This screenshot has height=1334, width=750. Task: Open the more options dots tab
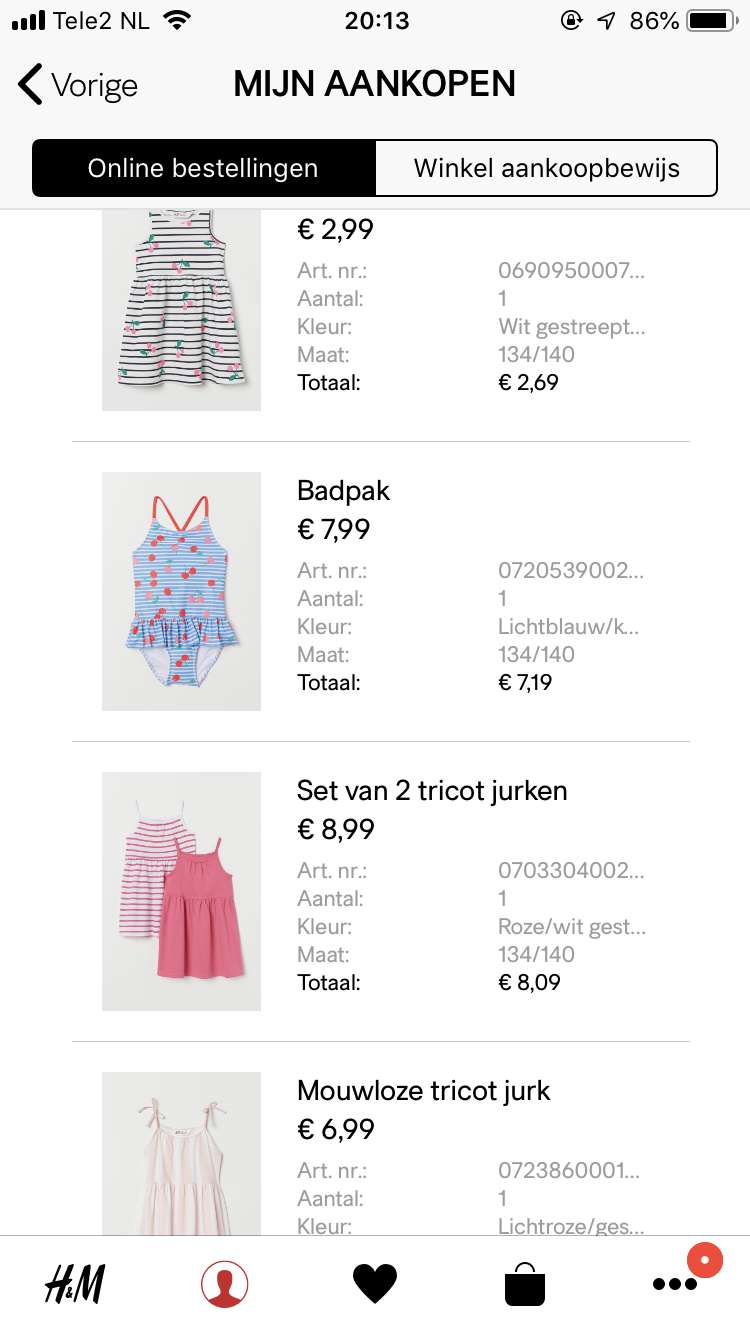point(675,1284)
